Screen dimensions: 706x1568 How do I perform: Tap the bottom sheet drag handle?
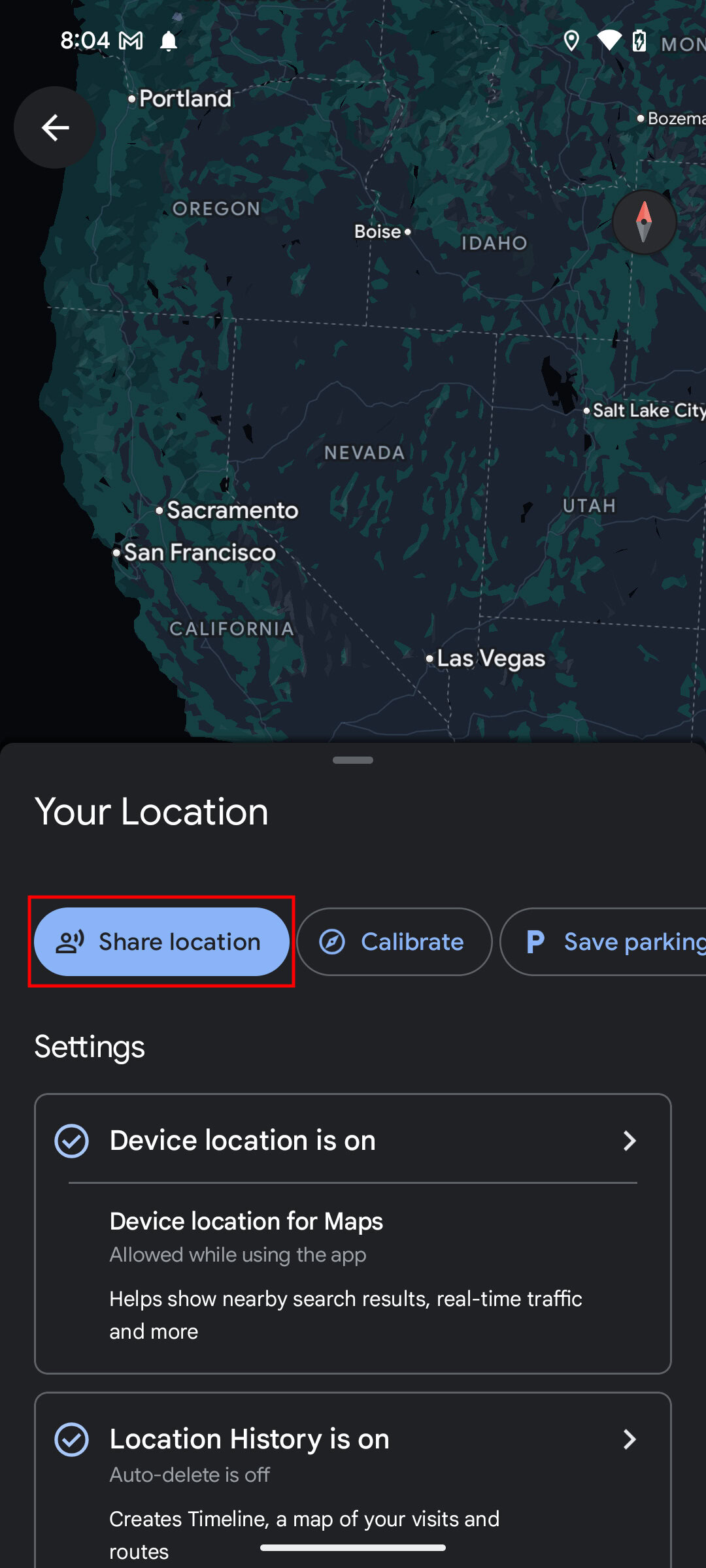click(353, 760)
